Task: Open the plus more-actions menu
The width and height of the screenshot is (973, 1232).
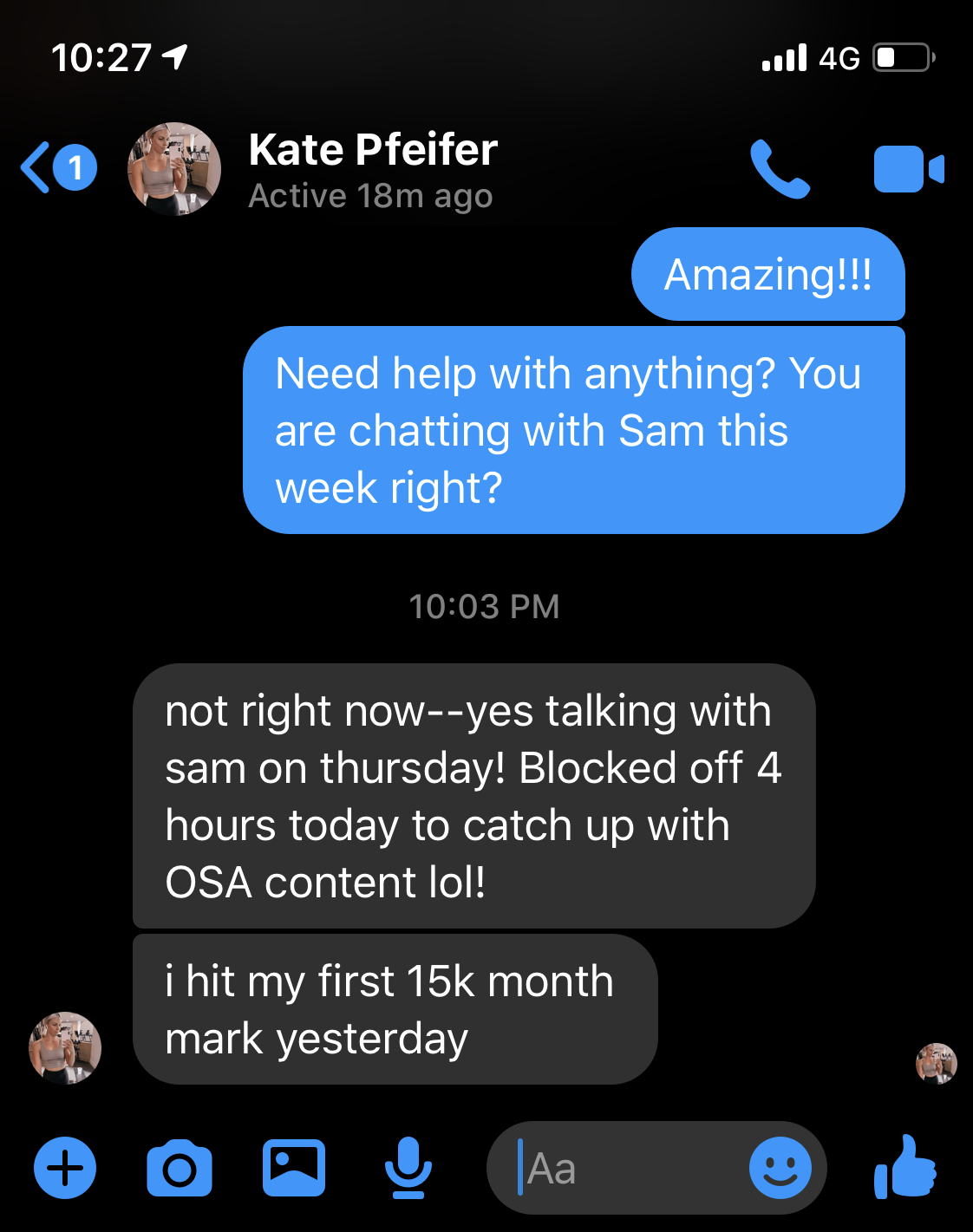Action: pyautogui.click(x=65, y=1168)
